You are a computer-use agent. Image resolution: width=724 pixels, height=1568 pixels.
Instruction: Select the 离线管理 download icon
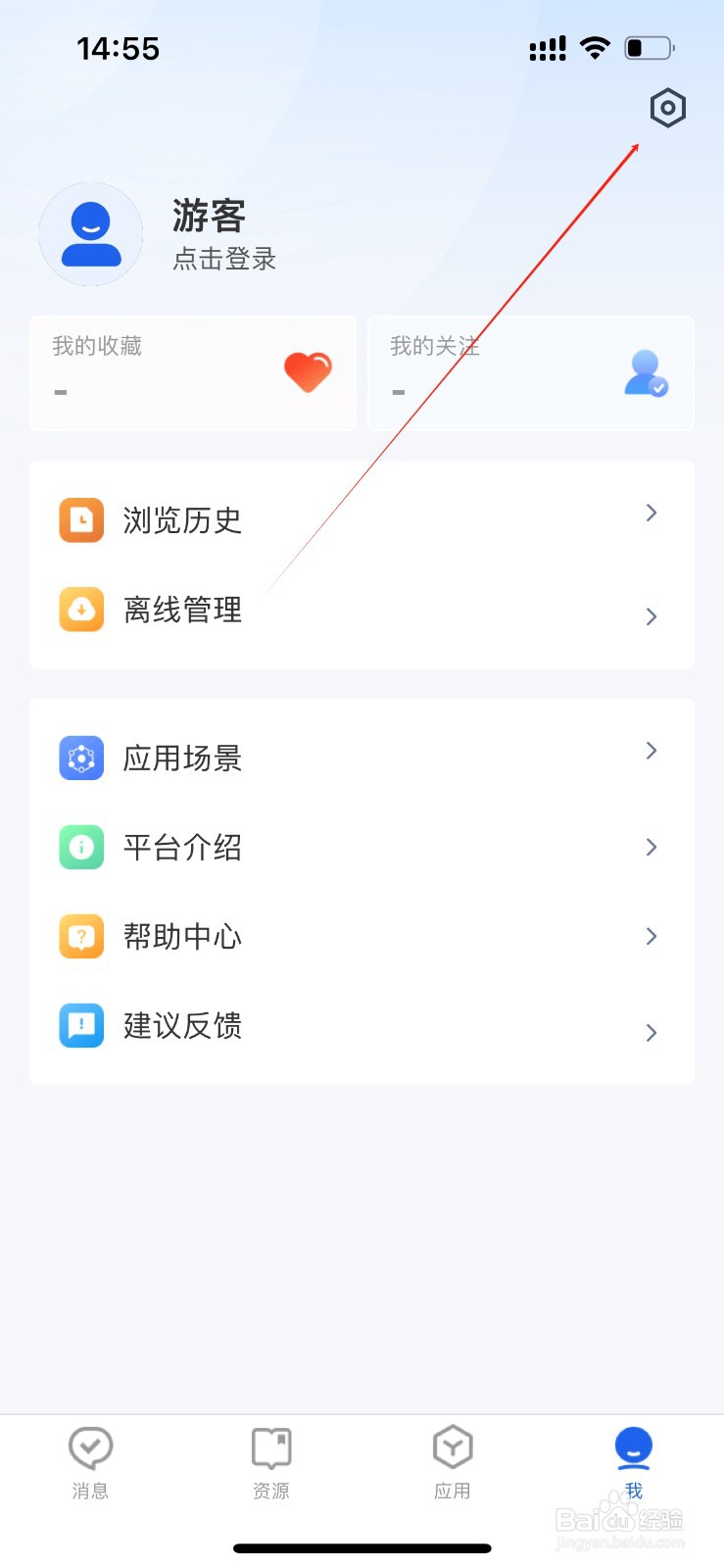click(81, 610)
